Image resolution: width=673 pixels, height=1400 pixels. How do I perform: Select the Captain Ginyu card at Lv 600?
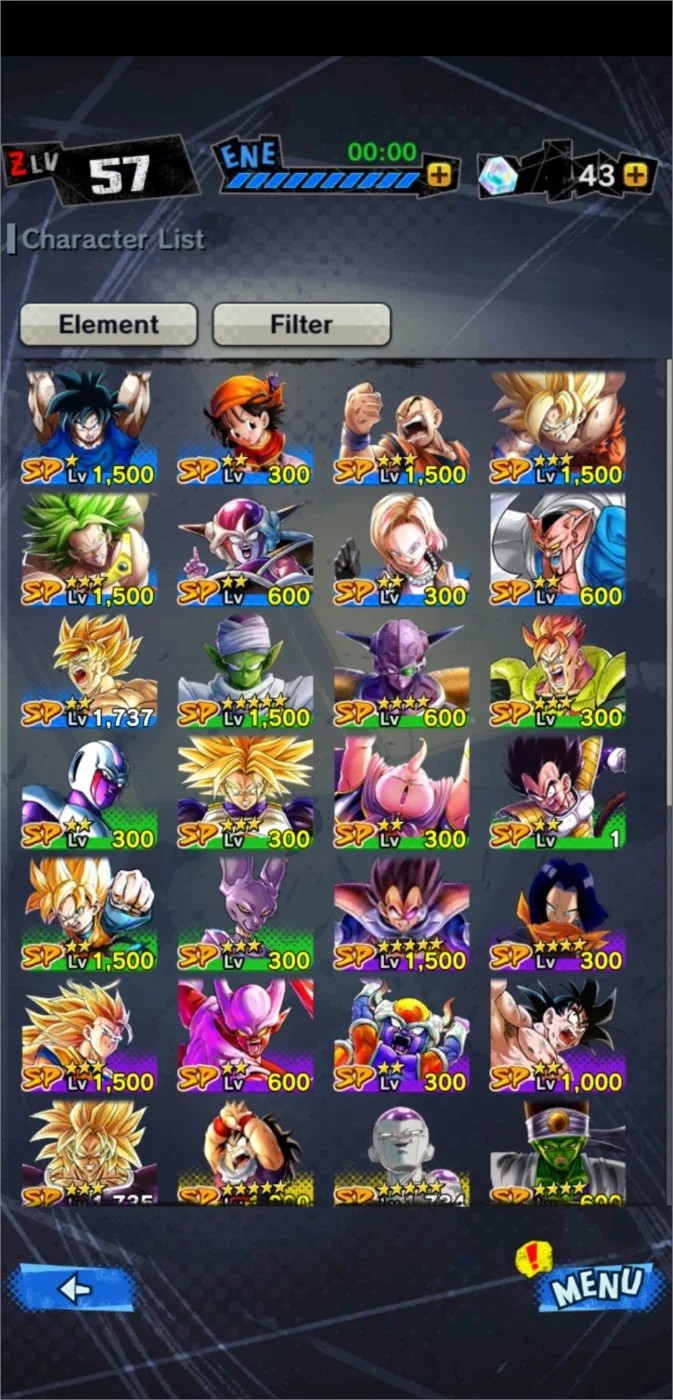(x=402, y=671)
